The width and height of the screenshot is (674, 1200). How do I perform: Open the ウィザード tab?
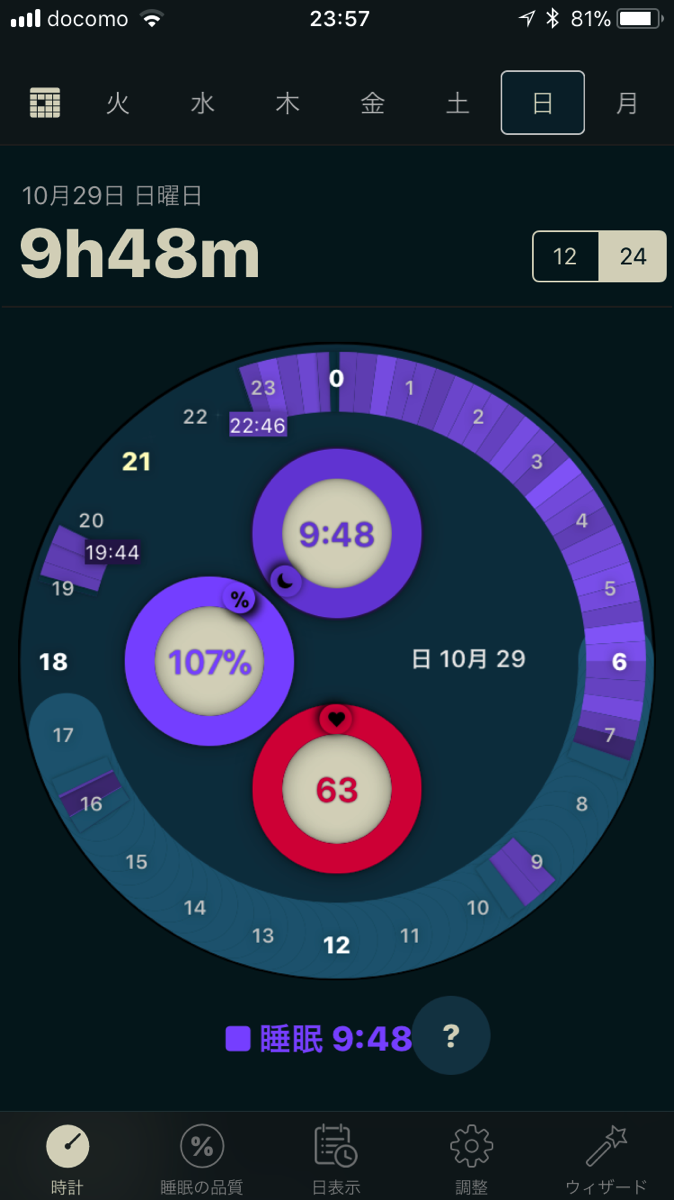coord(606,1158)
